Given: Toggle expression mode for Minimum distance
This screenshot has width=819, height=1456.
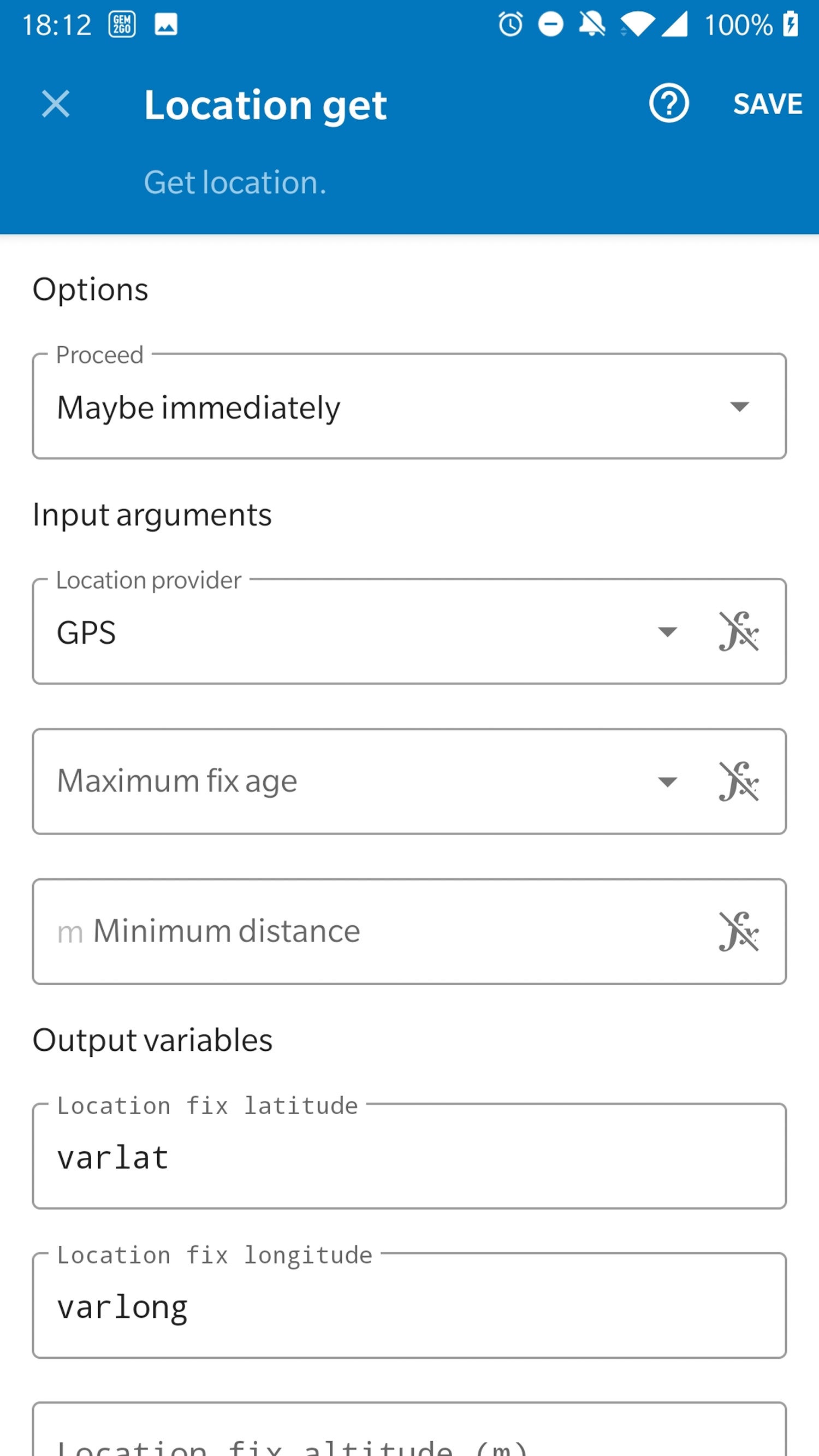Looking at the screenshot, I should click(738, 932).
